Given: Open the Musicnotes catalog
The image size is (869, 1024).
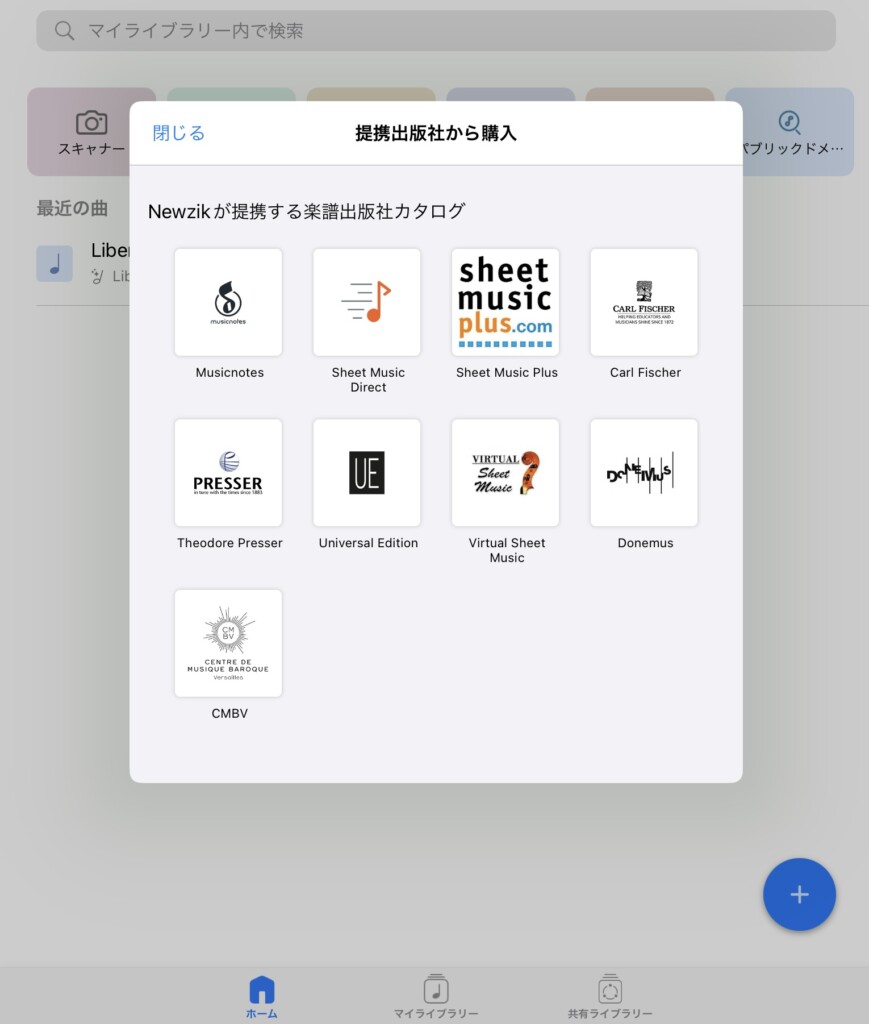Looking at the screenshot, I should (x=229, y=303).
